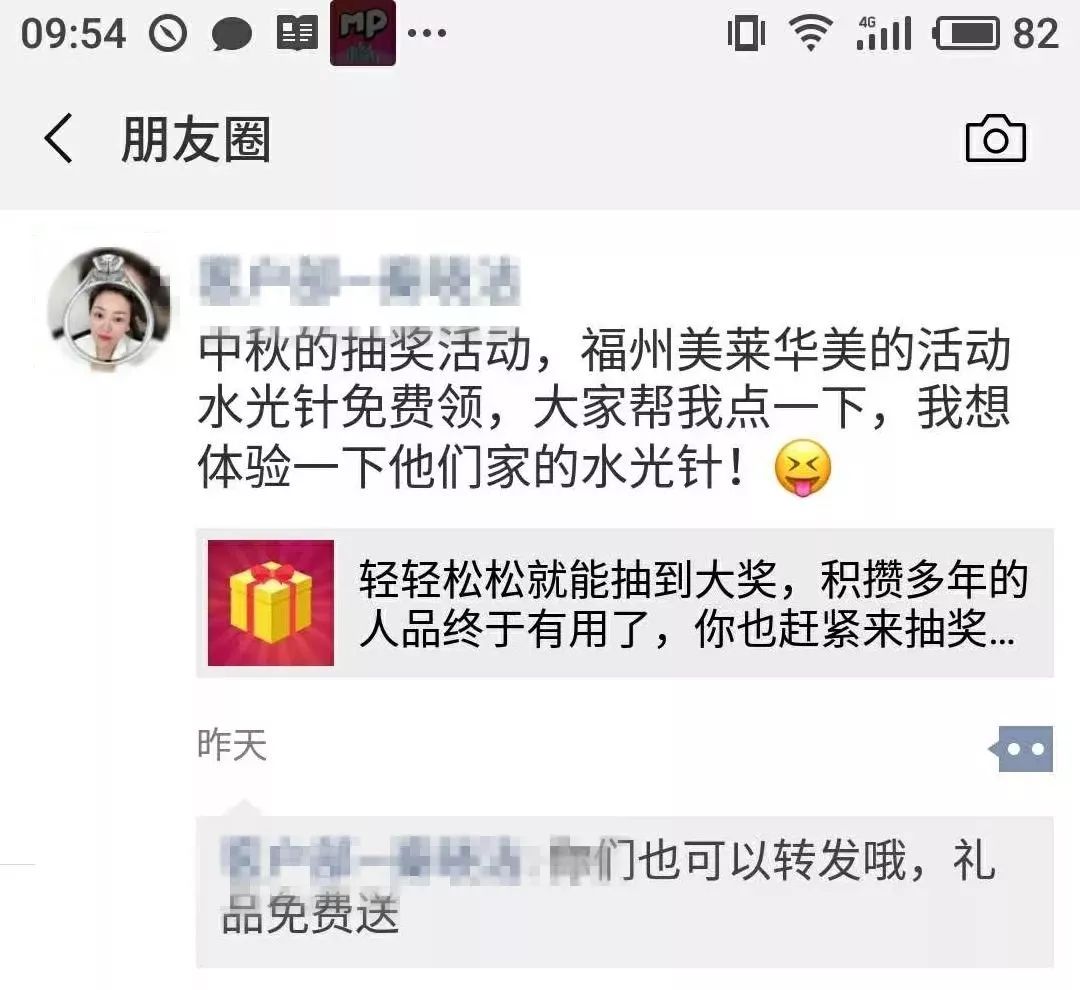
Task: Open the camera to post a moment
Action: (995, 139)
